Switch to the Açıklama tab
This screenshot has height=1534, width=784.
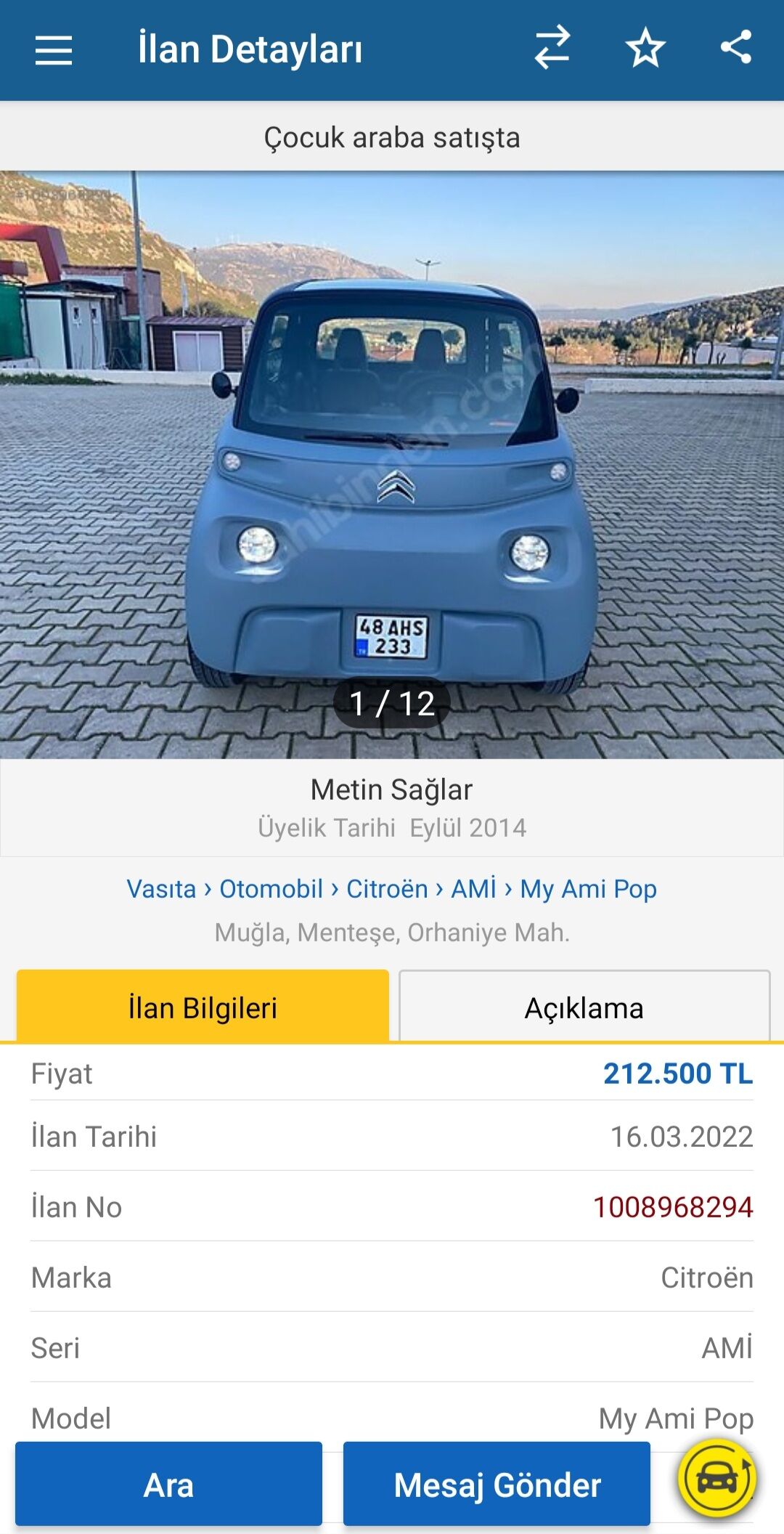[584, 1008]
